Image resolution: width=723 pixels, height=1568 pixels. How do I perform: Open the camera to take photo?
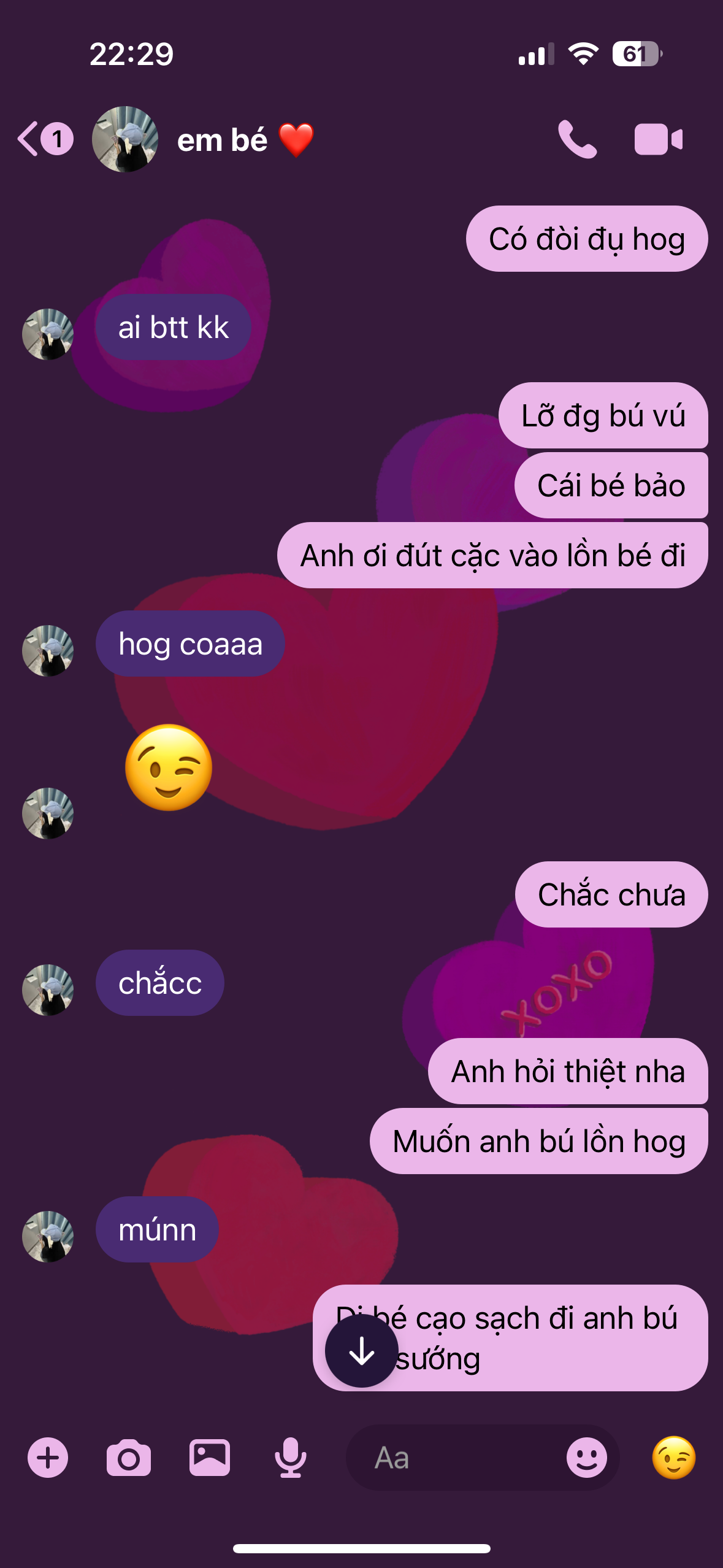[129, 1458]
